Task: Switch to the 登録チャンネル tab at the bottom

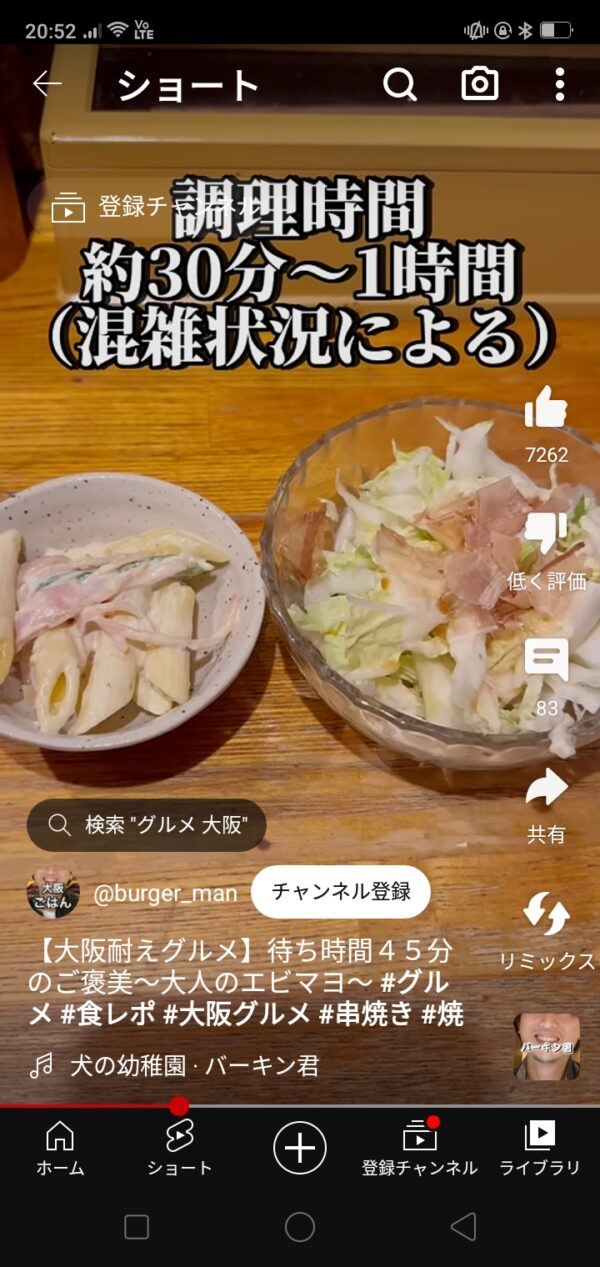Action: (x=420, y=1148)
